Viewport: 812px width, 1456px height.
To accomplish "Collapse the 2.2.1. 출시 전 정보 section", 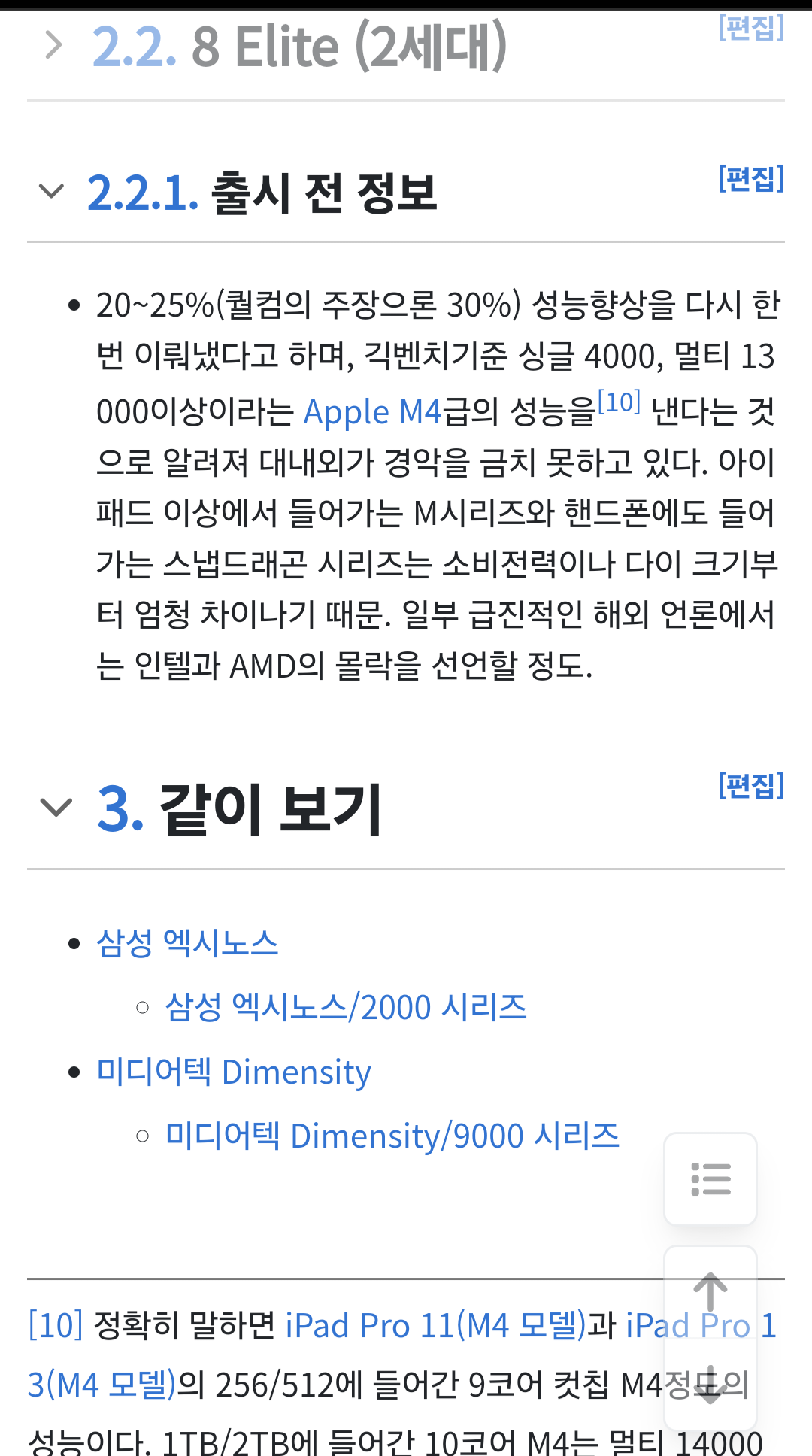I will [x=51, y=191].
